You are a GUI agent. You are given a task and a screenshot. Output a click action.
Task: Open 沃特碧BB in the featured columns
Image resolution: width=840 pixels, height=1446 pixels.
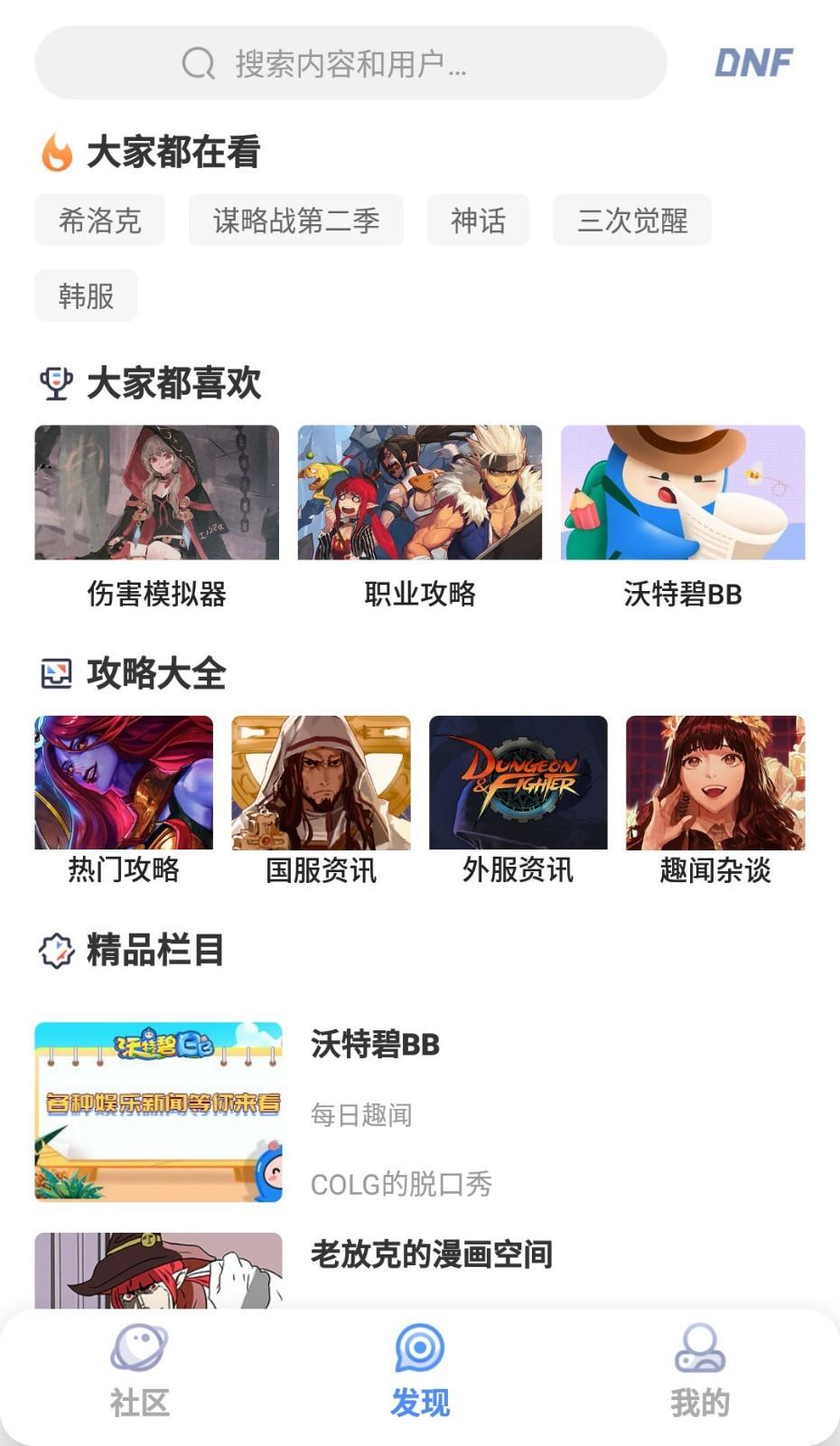point(373,1045)
